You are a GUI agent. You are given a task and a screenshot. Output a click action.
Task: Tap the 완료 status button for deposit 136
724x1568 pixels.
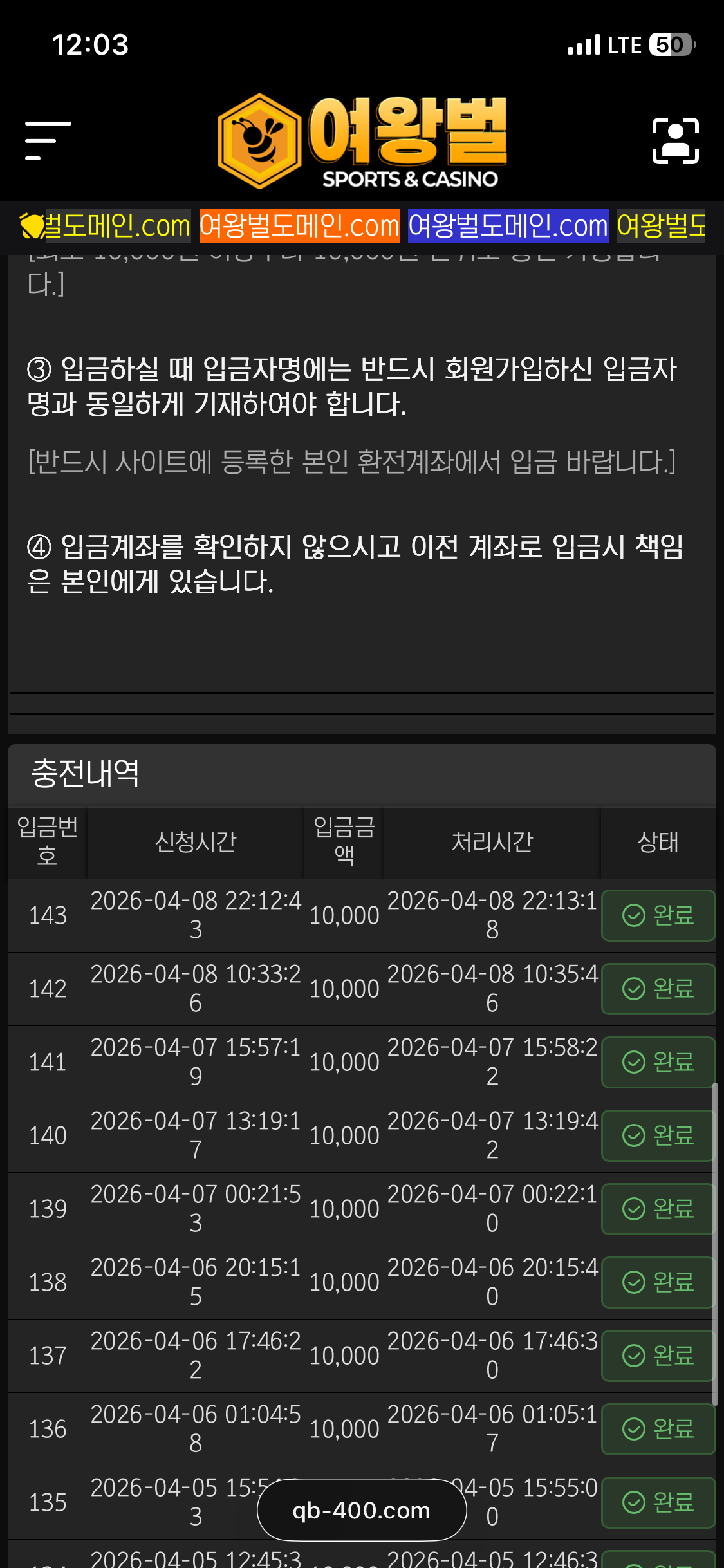(658, 1429)
